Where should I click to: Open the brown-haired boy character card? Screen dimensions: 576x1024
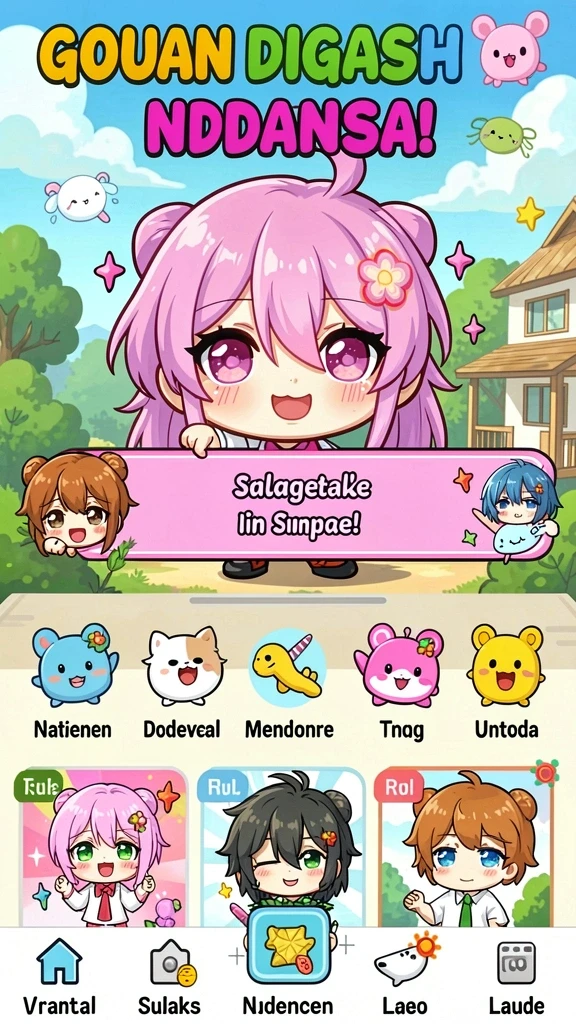[465, 847]
